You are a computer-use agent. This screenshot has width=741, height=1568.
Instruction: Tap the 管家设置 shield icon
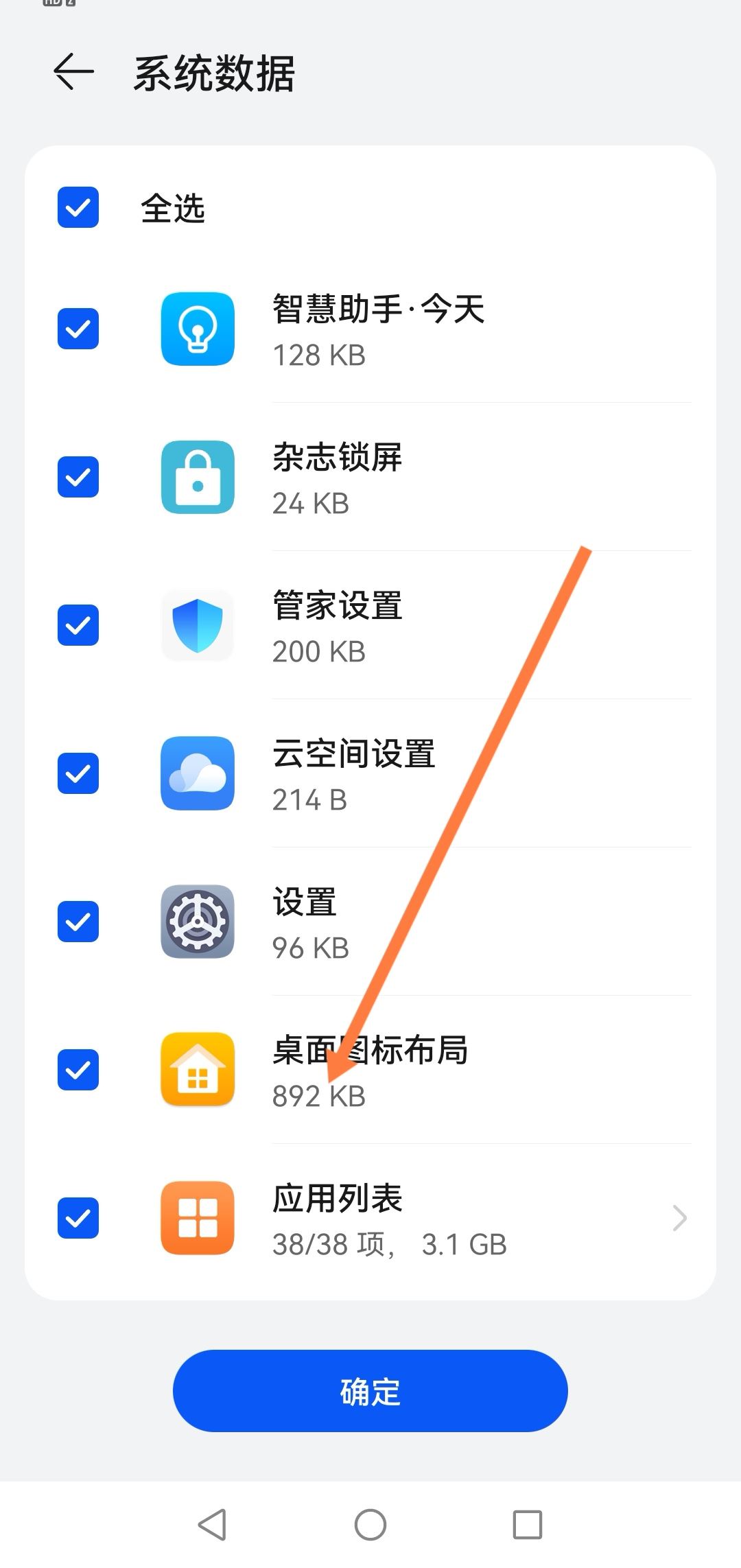coord(197,625)
